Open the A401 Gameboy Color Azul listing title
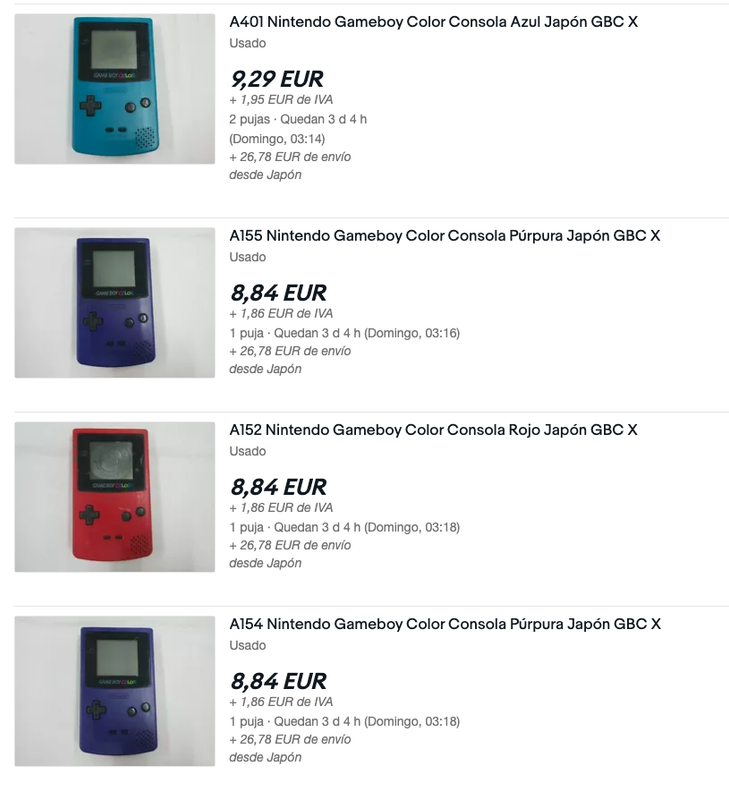Image resolution: width=729 pixels, height=800 pixels. click(433, 22)
